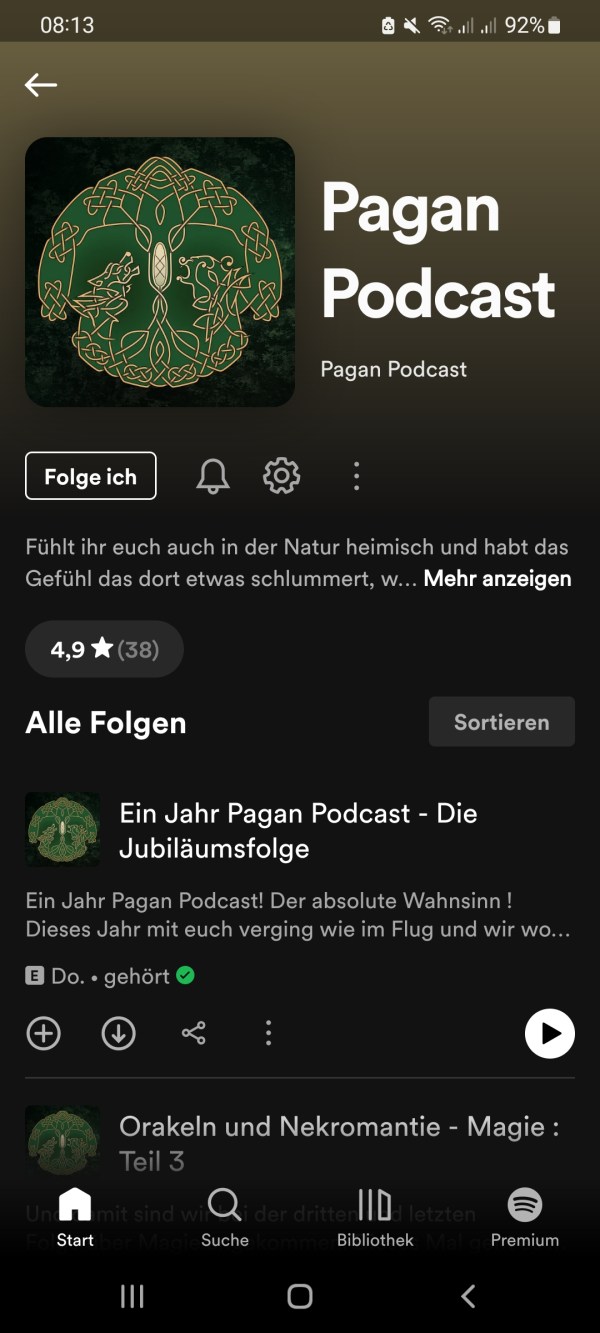Open the podcast notifications bell
Image resolution: width=600 pixels, height=1333 pixels.
click(212, 476)
